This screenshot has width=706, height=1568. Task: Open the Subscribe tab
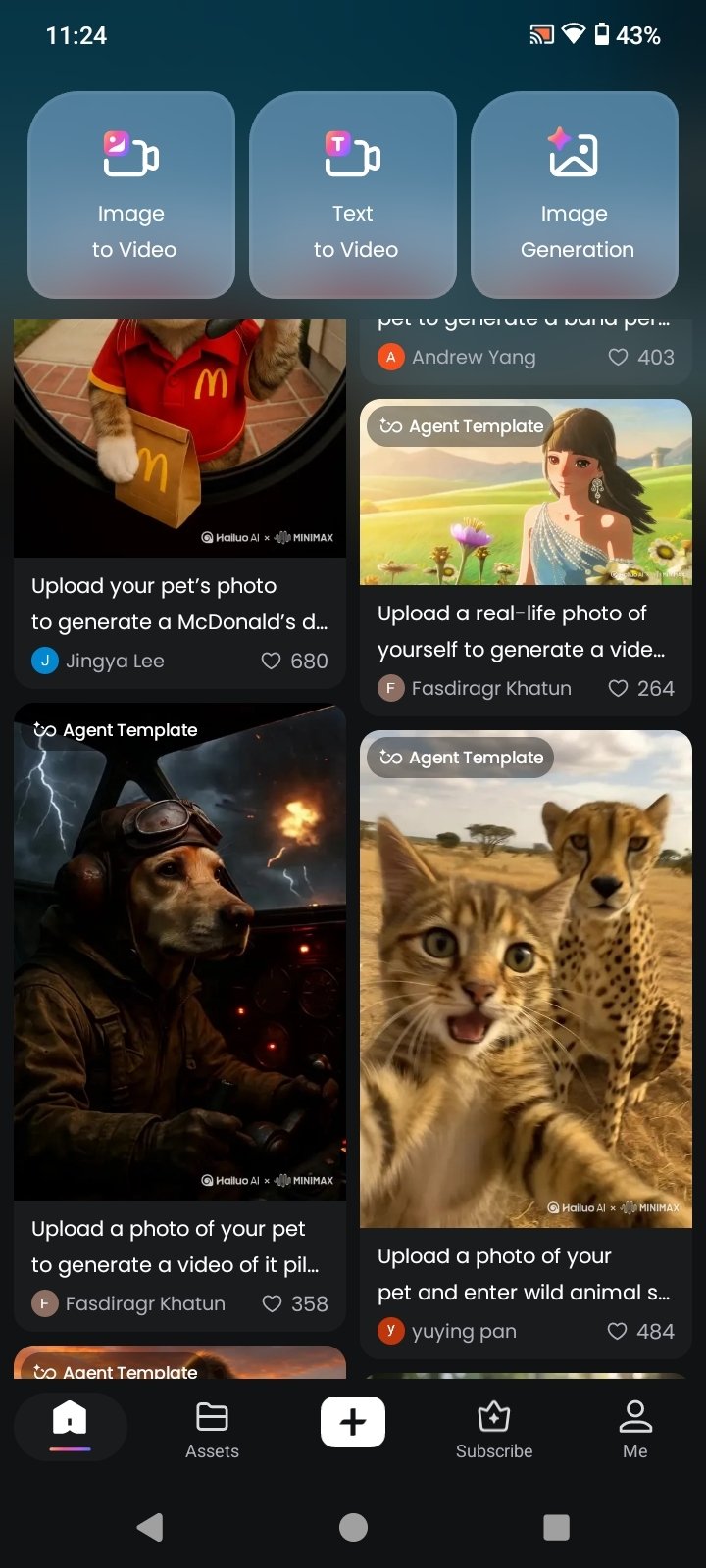tap(494, 1430)
